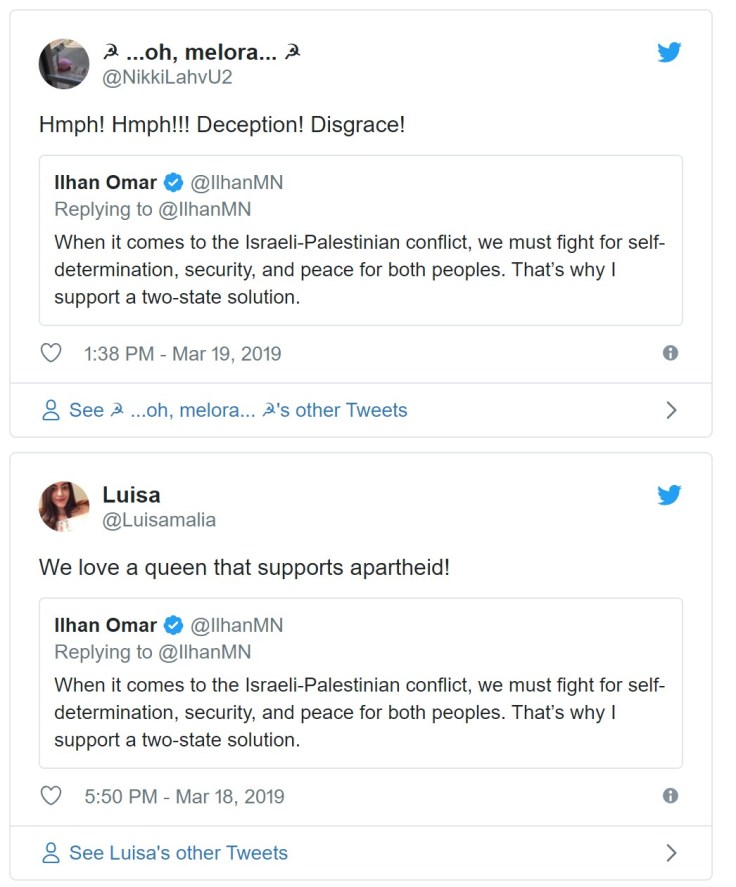Open NikkiLahvU2's profile avatar

[x=64, y=64]
